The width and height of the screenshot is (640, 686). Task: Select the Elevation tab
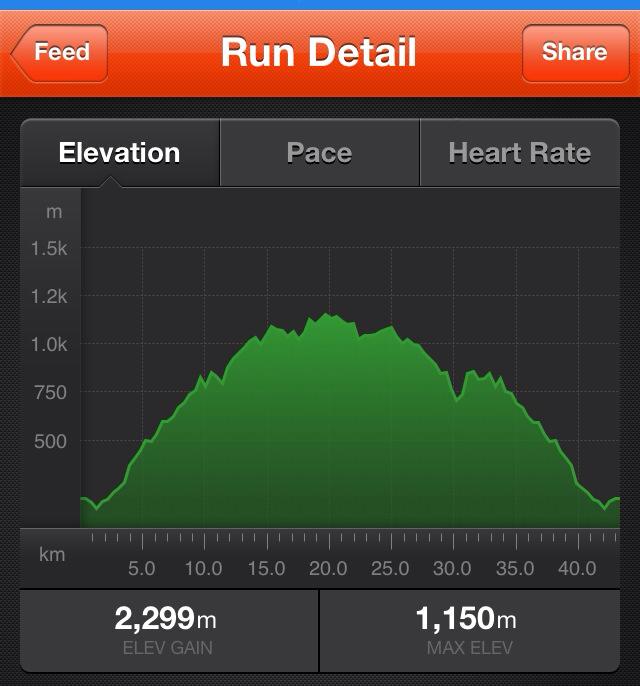pos(120,153)
